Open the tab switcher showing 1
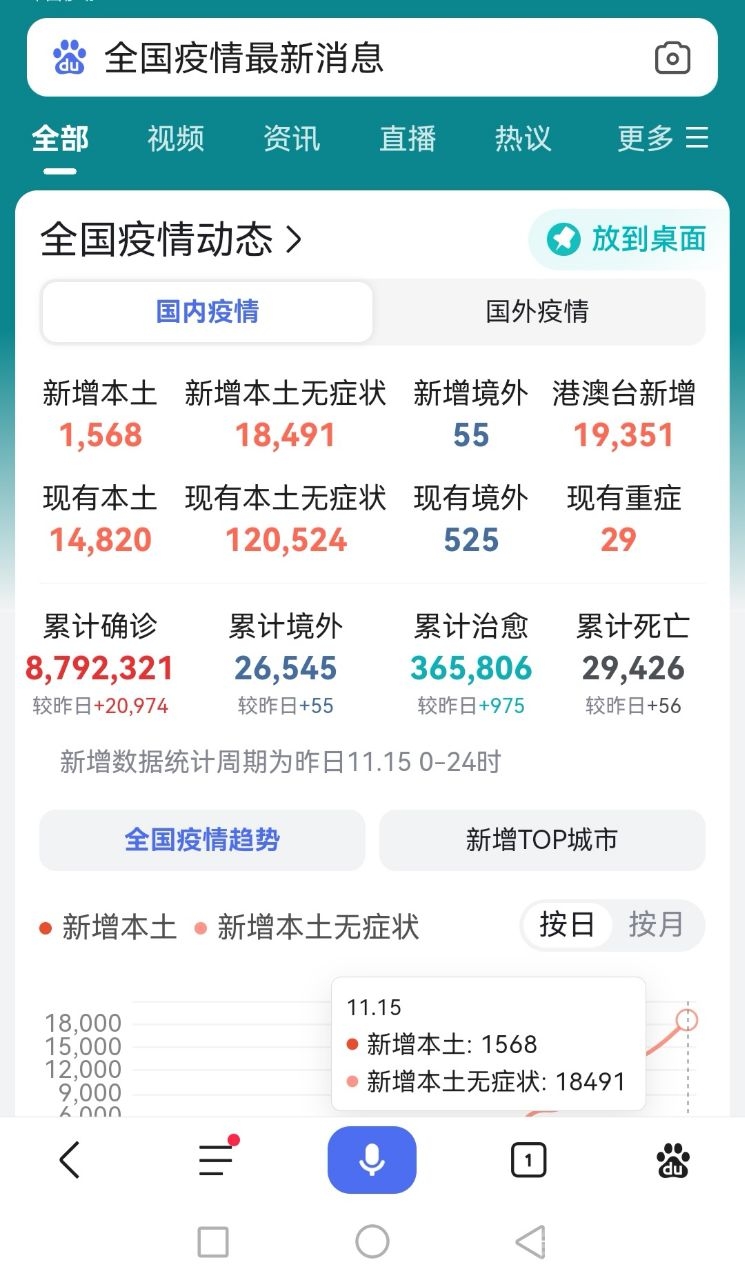This screenshot has height=1280, width=745. point(528,1160)
